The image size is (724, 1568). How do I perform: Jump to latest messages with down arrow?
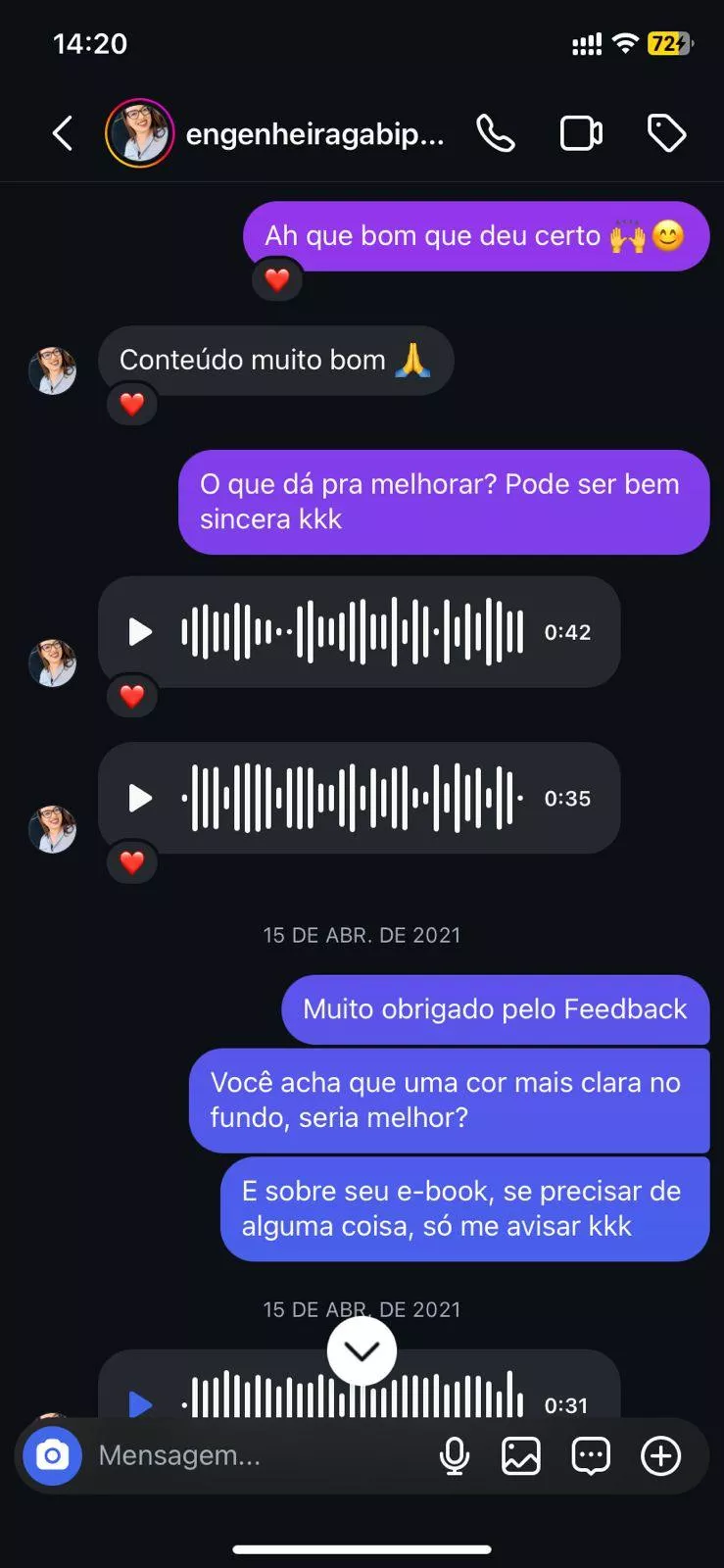362,1351
